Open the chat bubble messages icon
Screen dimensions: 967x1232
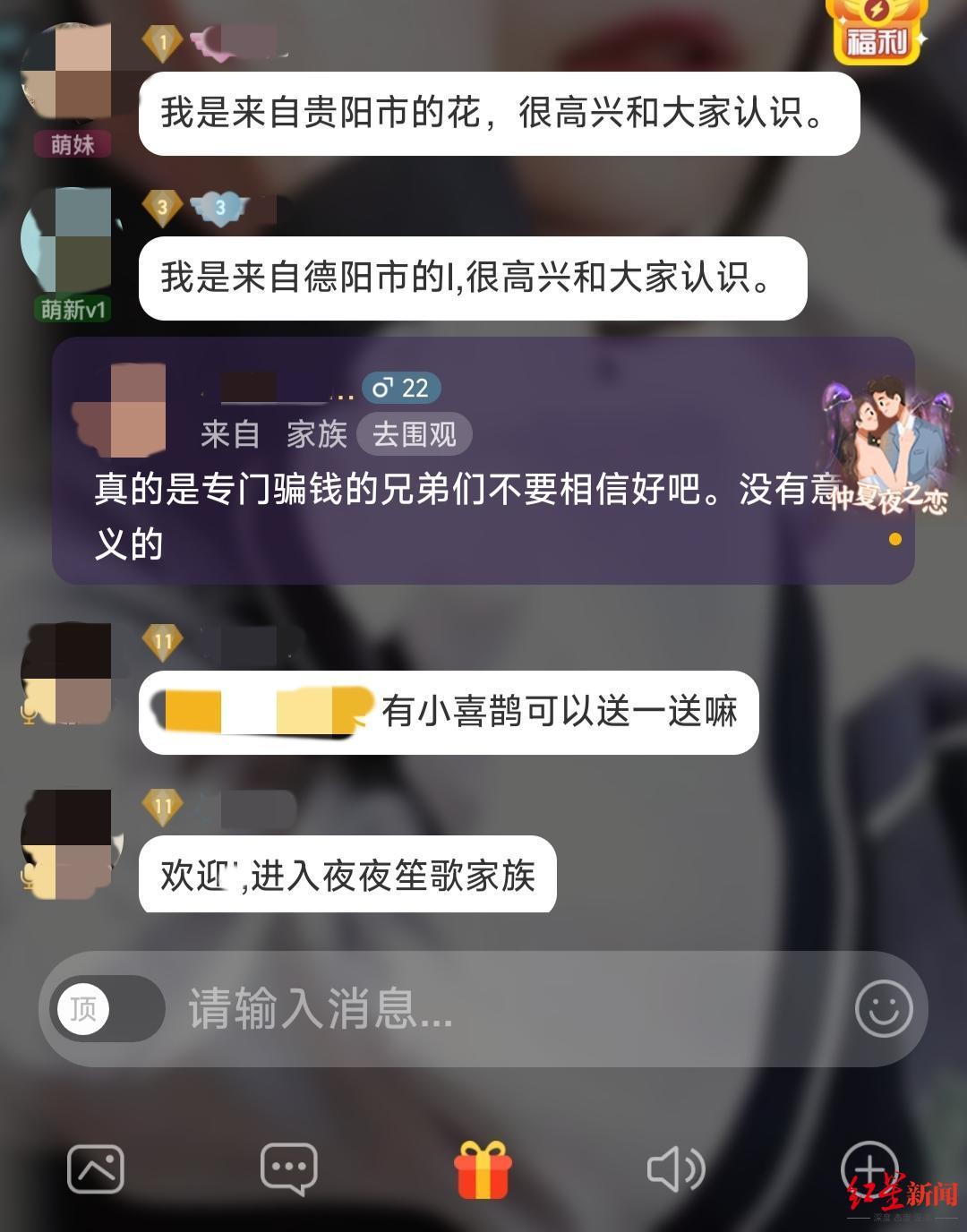[x=288, y=1168]
